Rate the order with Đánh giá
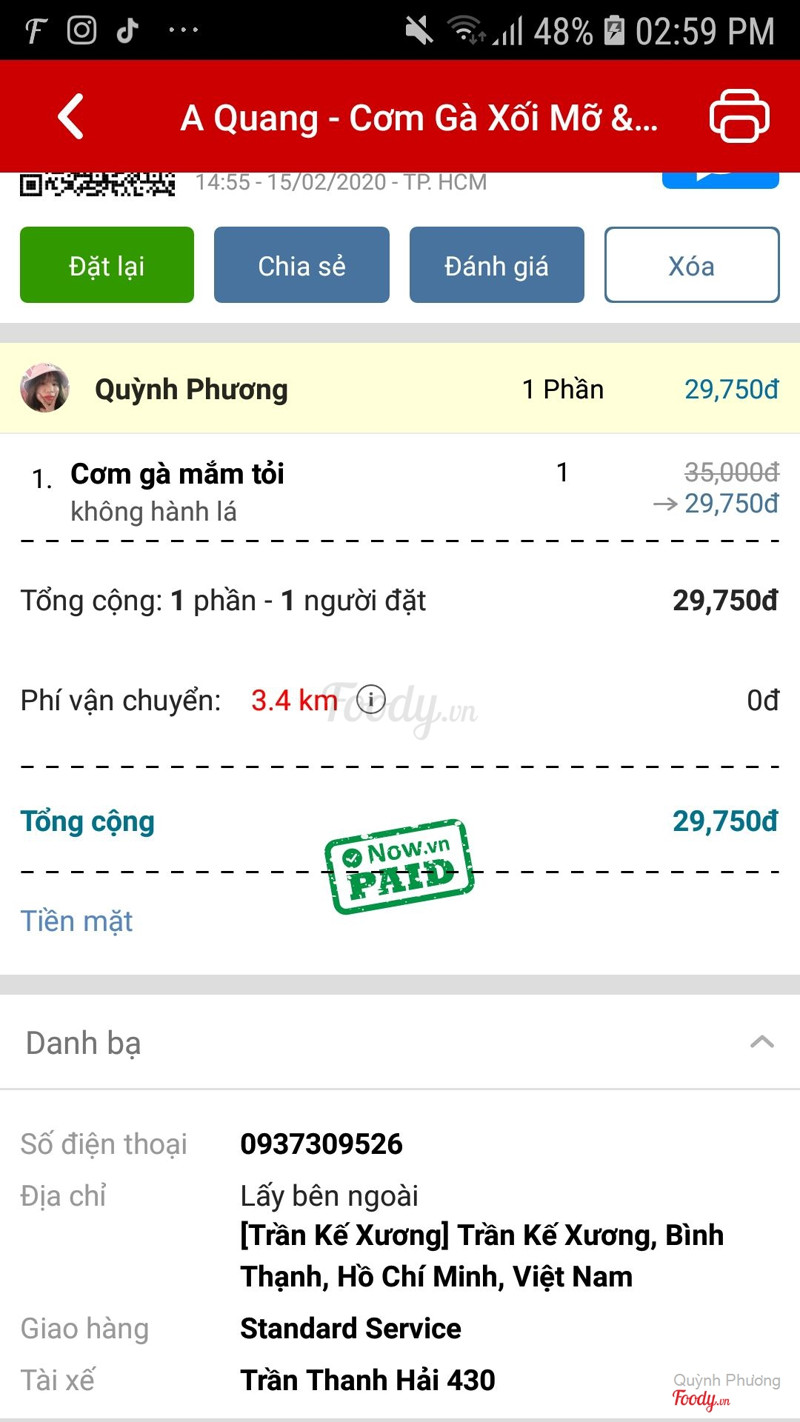 (496, 265)
